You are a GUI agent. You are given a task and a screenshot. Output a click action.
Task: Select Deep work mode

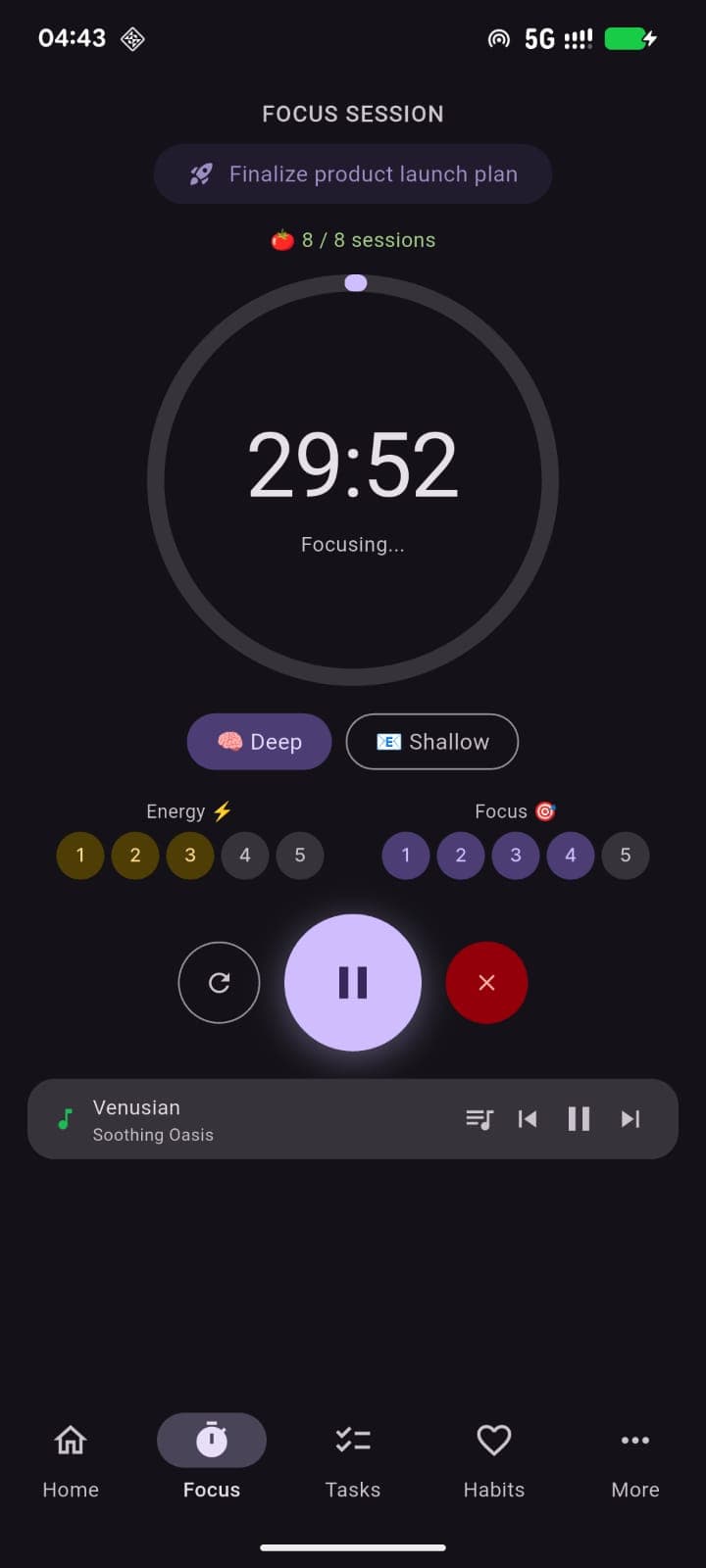tap(259, 742)
